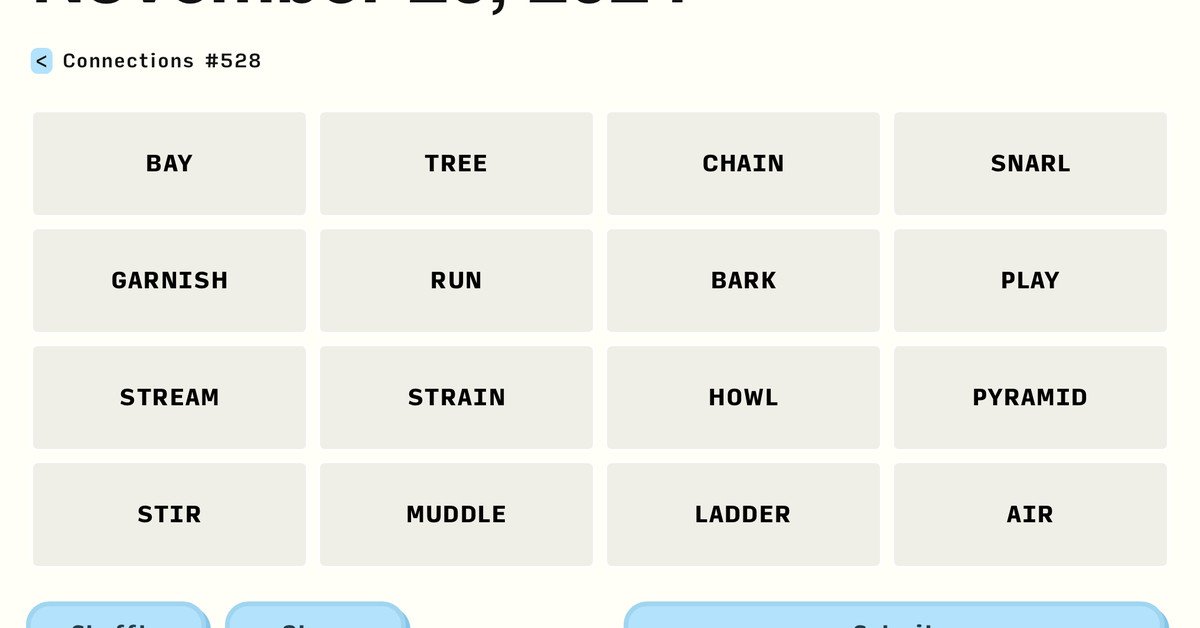Viewport: 1200px width, 628px height.
Task: Select the MUDDLE tile
Action: [x=456, y=514]
